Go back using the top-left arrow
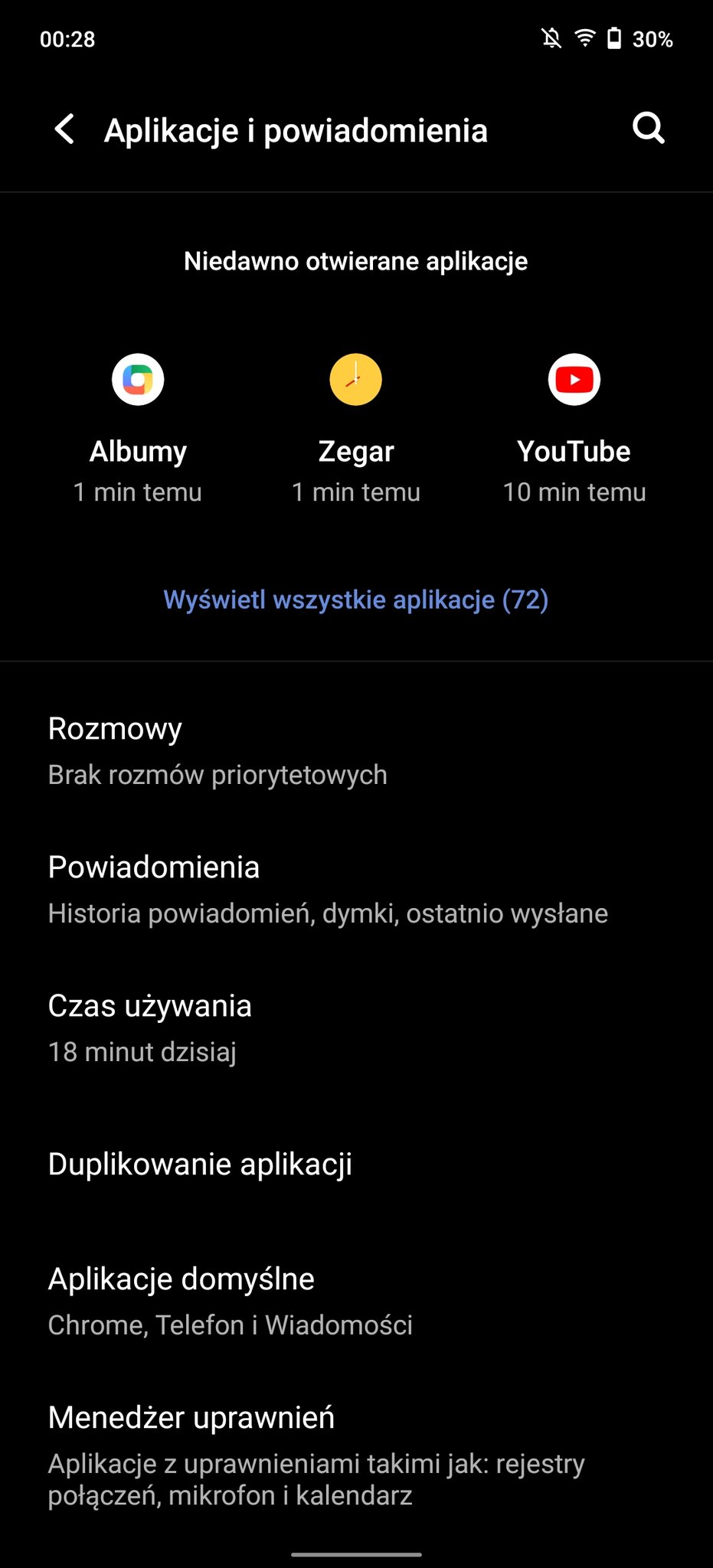The image size is (713, 1568). (x=64, y=129)
